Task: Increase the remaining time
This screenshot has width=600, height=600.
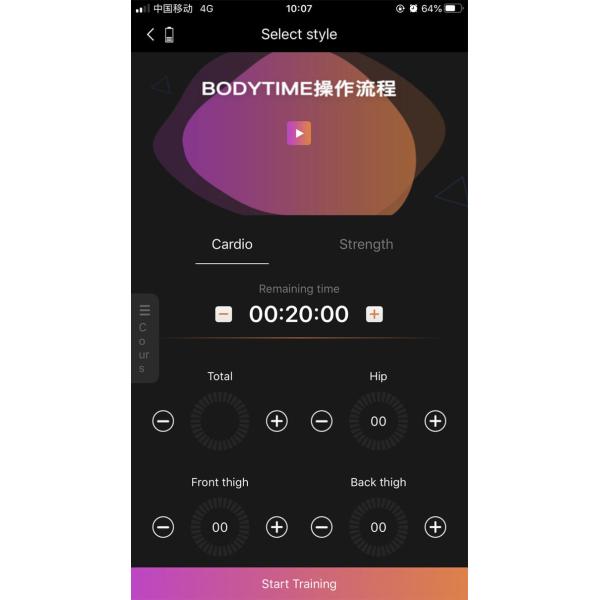Action: (374, 314)
